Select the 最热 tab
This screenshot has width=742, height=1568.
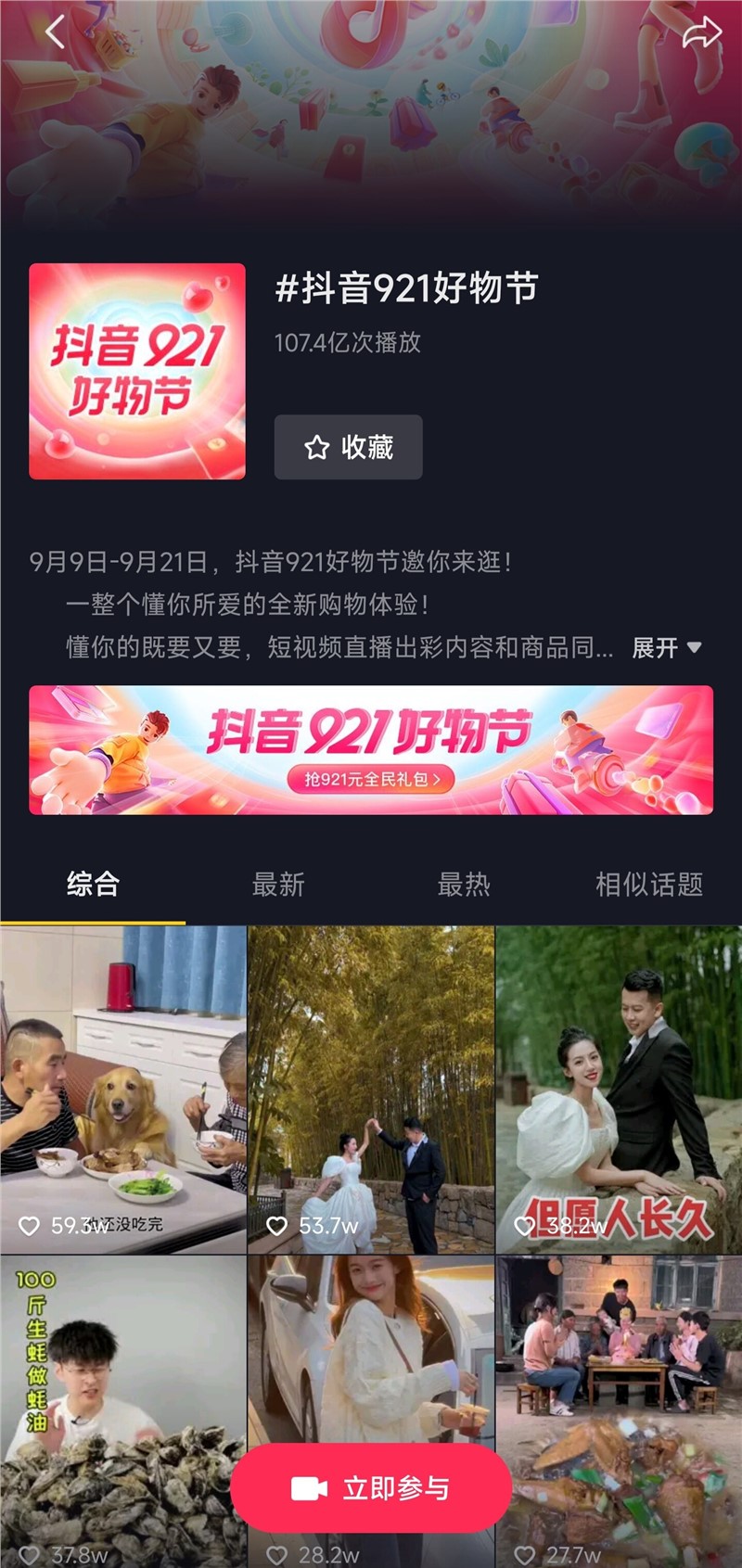(x=464, y=884)
